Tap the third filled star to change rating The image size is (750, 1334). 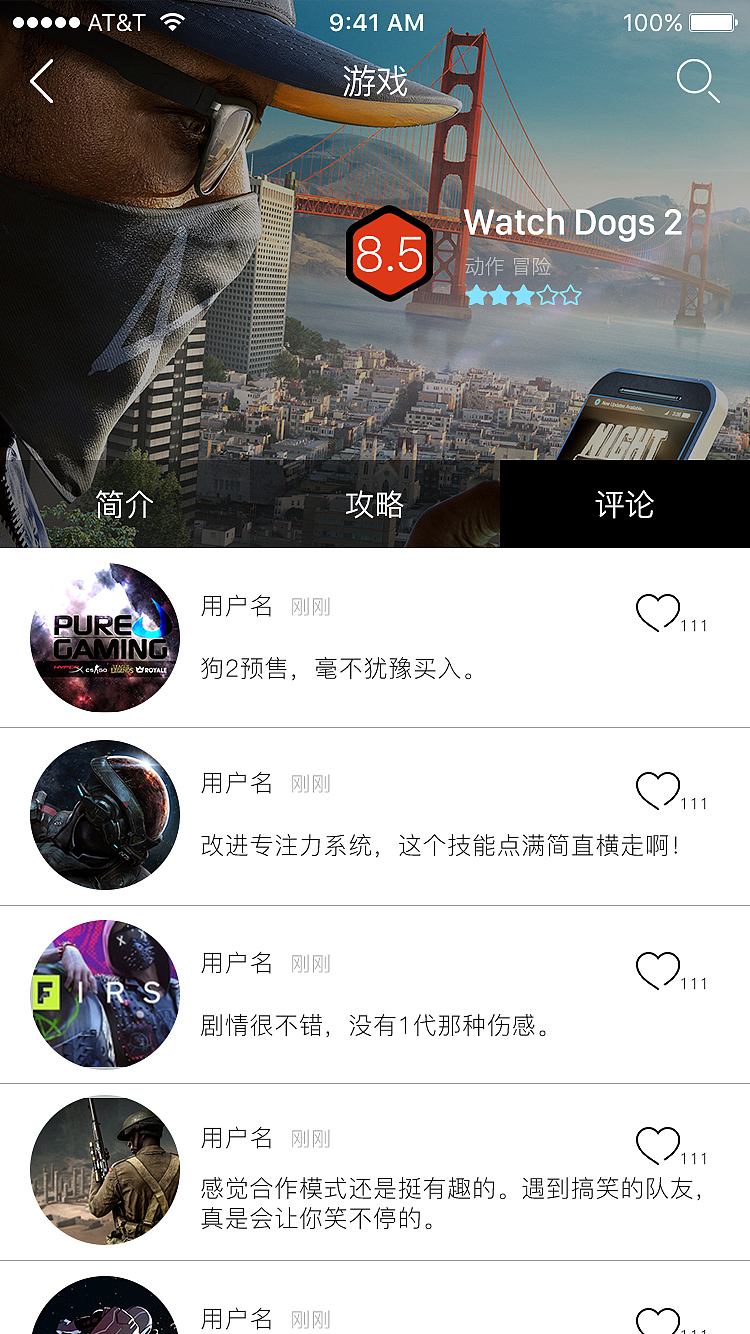(x=525, y=295)
